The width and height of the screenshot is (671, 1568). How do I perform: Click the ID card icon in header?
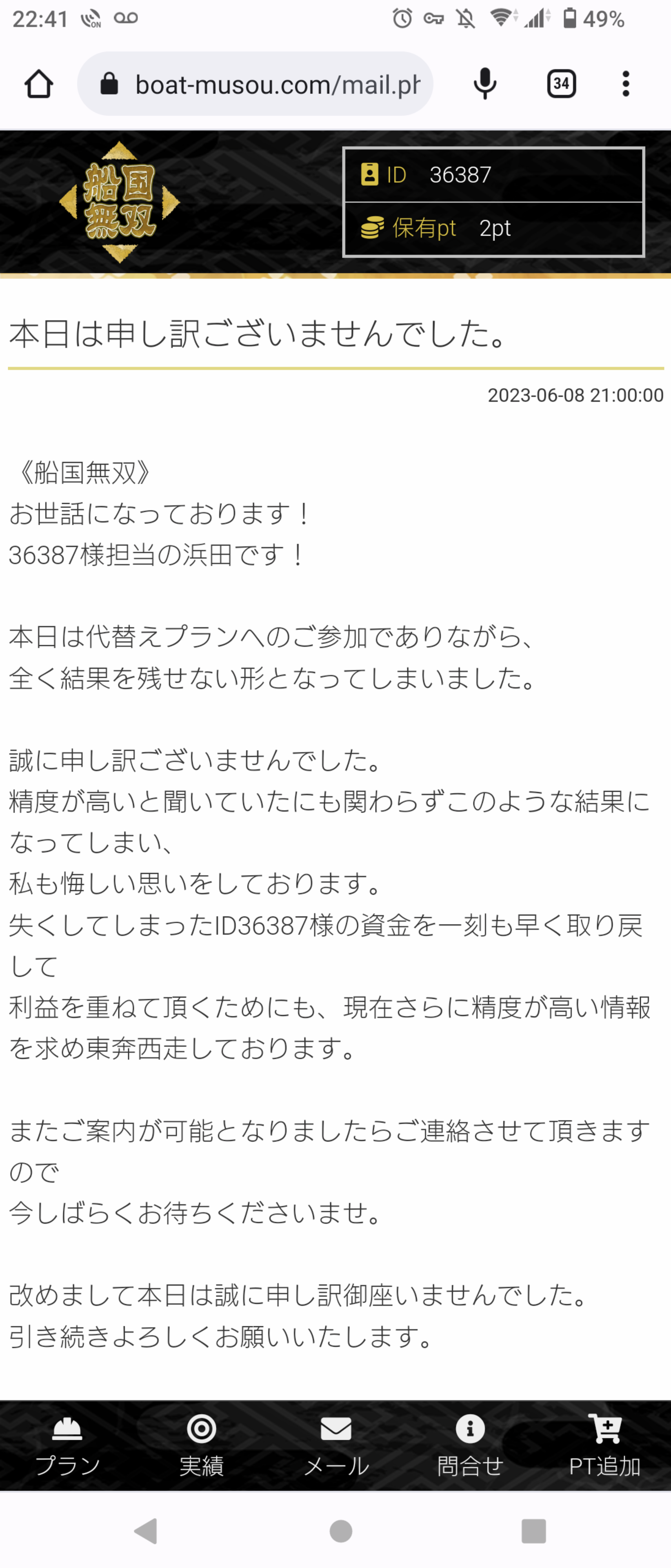(x=369, y=175)
